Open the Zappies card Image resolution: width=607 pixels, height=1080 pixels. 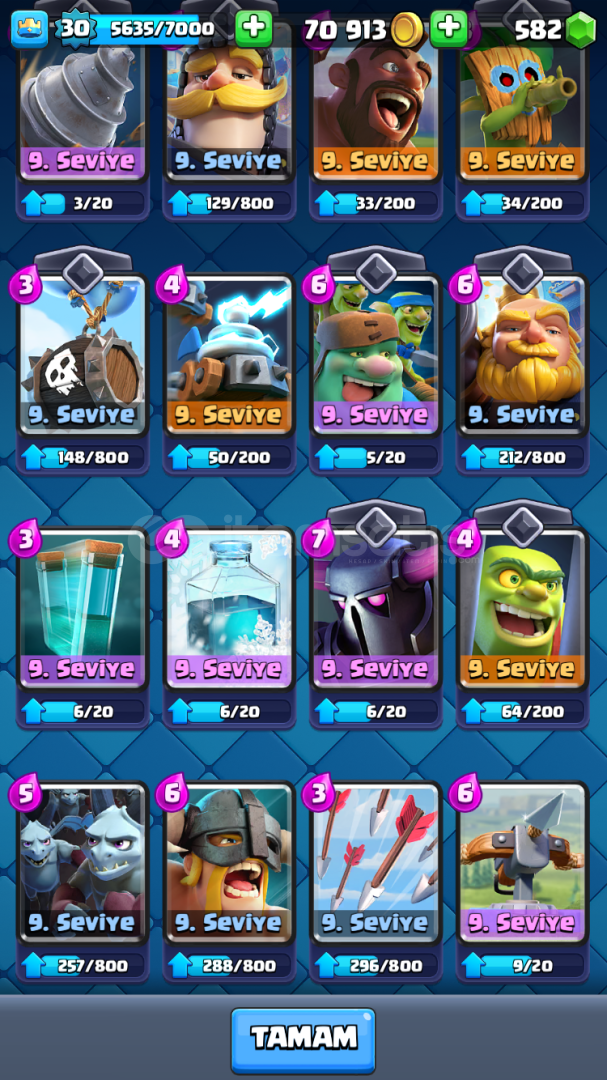tap(229, 350)
